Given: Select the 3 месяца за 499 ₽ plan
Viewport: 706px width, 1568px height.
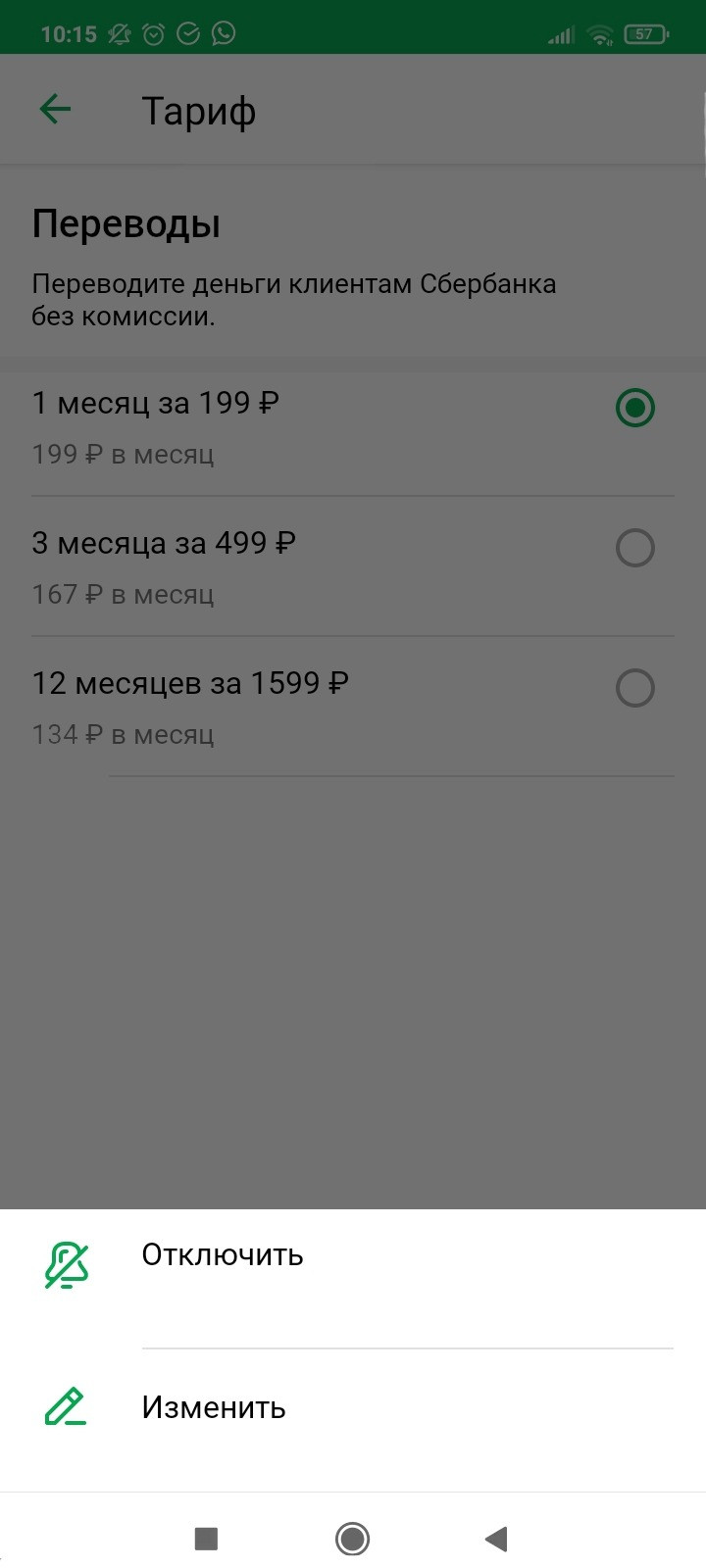Looking at the screenshot, I should [634, 548].
